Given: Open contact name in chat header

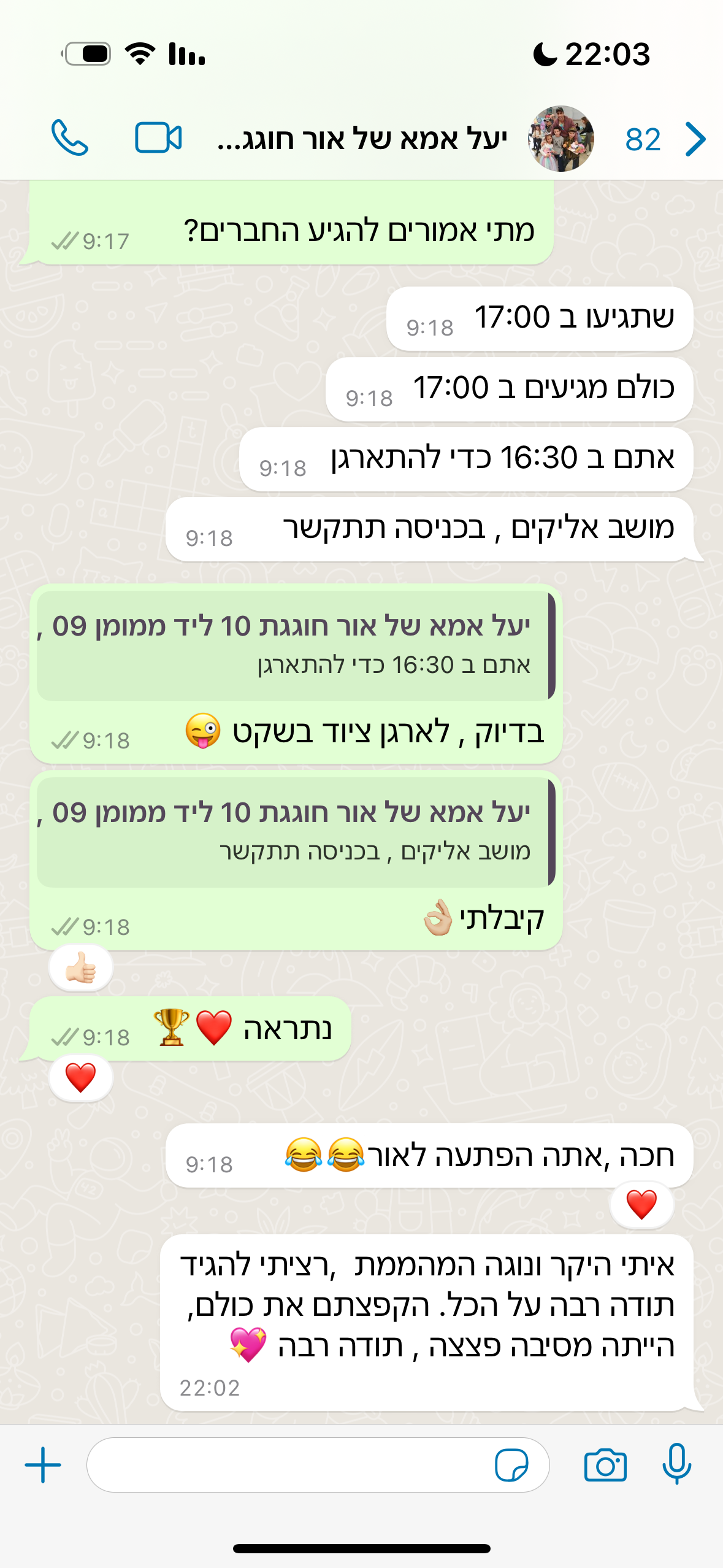Looking at the screenshot, I should 362,139.
